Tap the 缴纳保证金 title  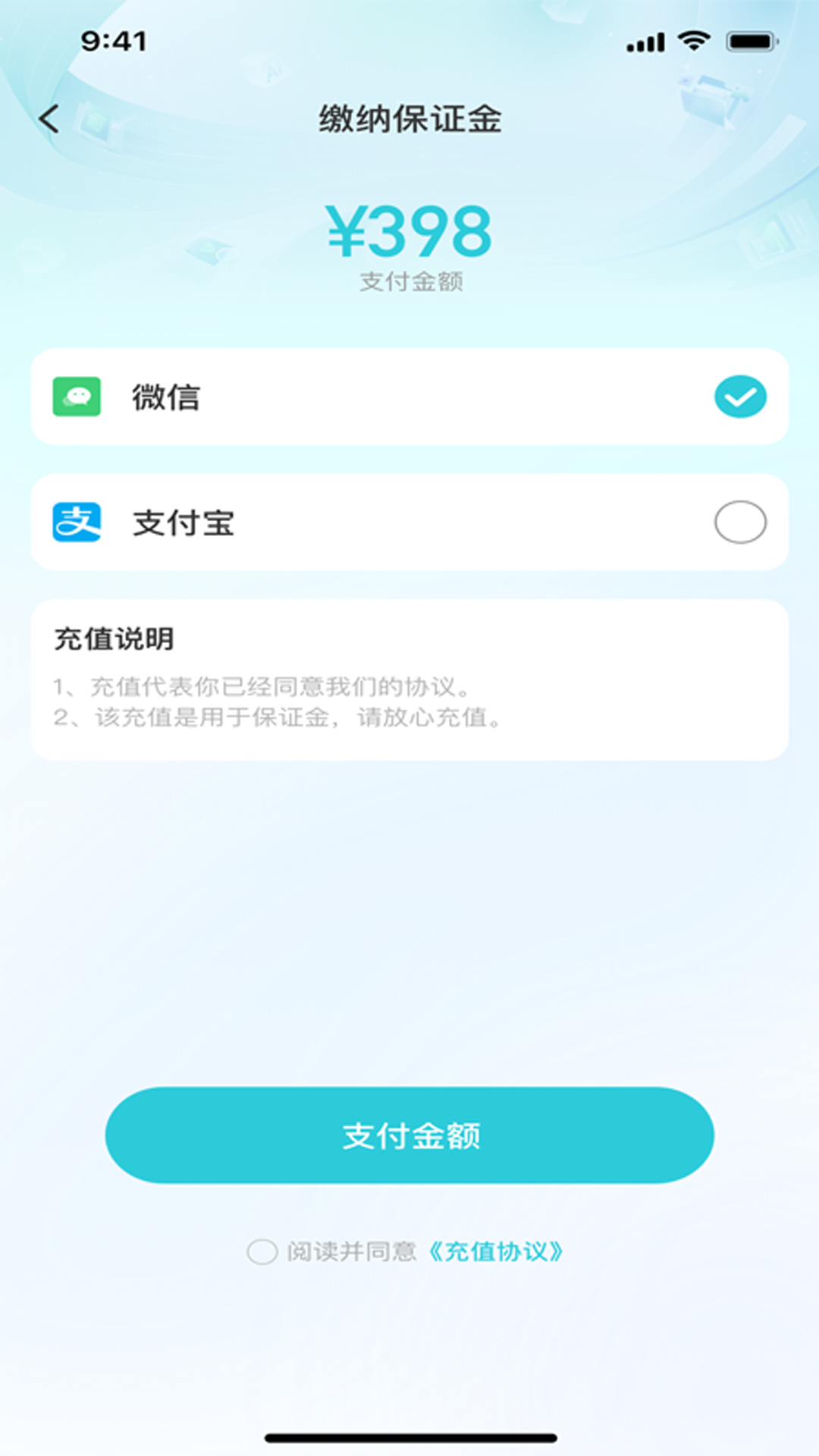409,118
